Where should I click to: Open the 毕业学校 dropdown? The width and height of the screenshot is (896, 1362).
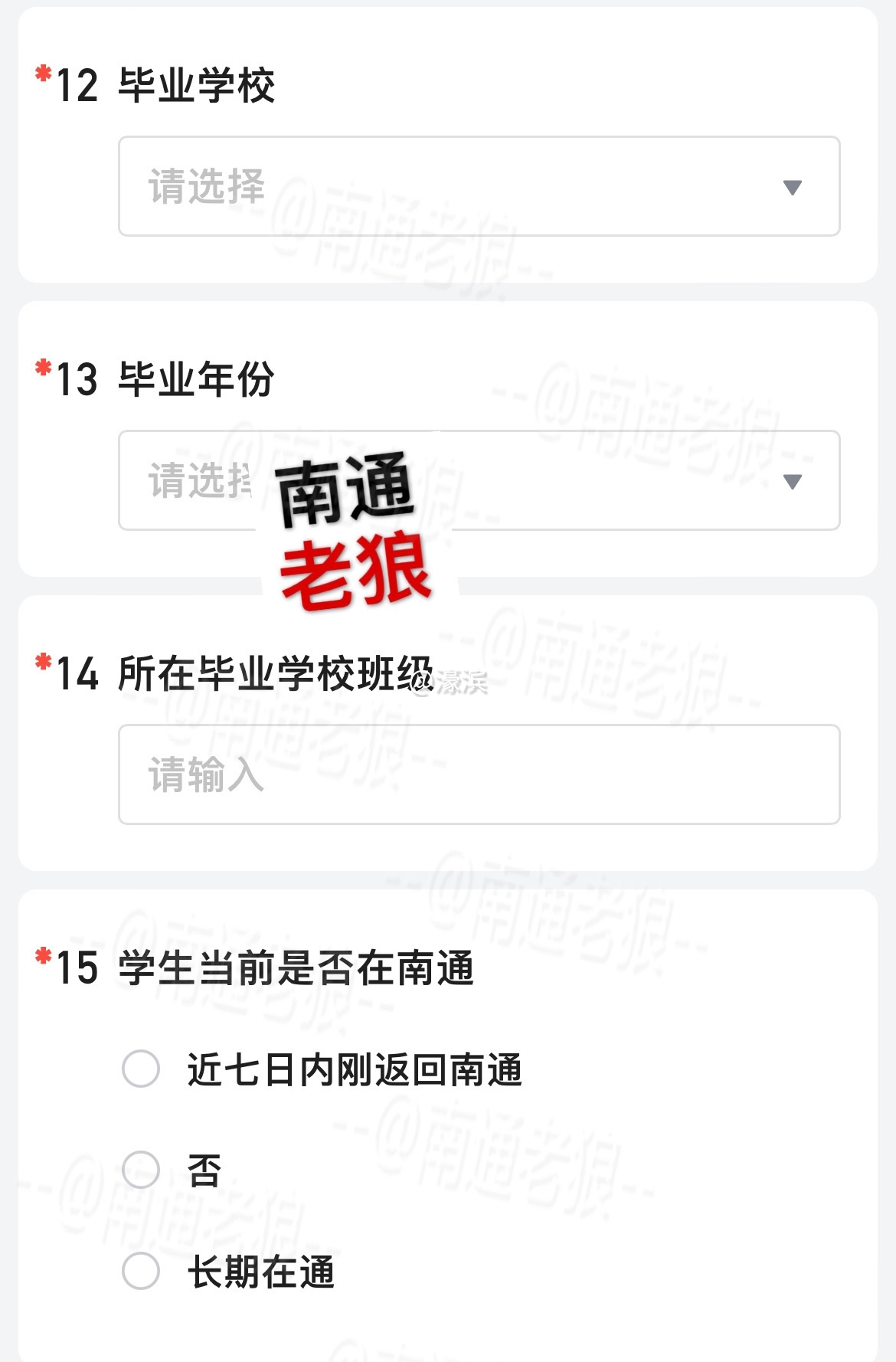[x=479, y=186]
